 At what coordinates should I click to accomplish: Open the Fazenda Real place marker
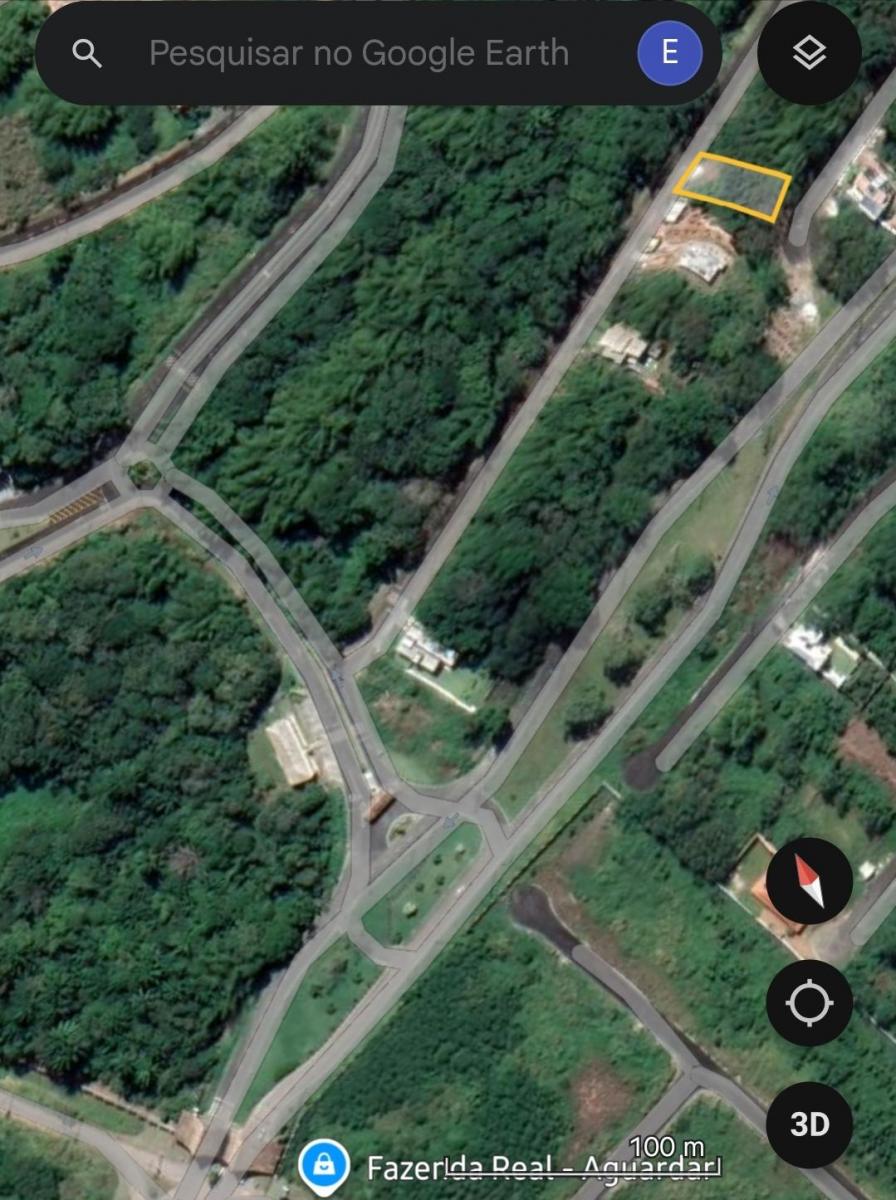(324, 1166)
